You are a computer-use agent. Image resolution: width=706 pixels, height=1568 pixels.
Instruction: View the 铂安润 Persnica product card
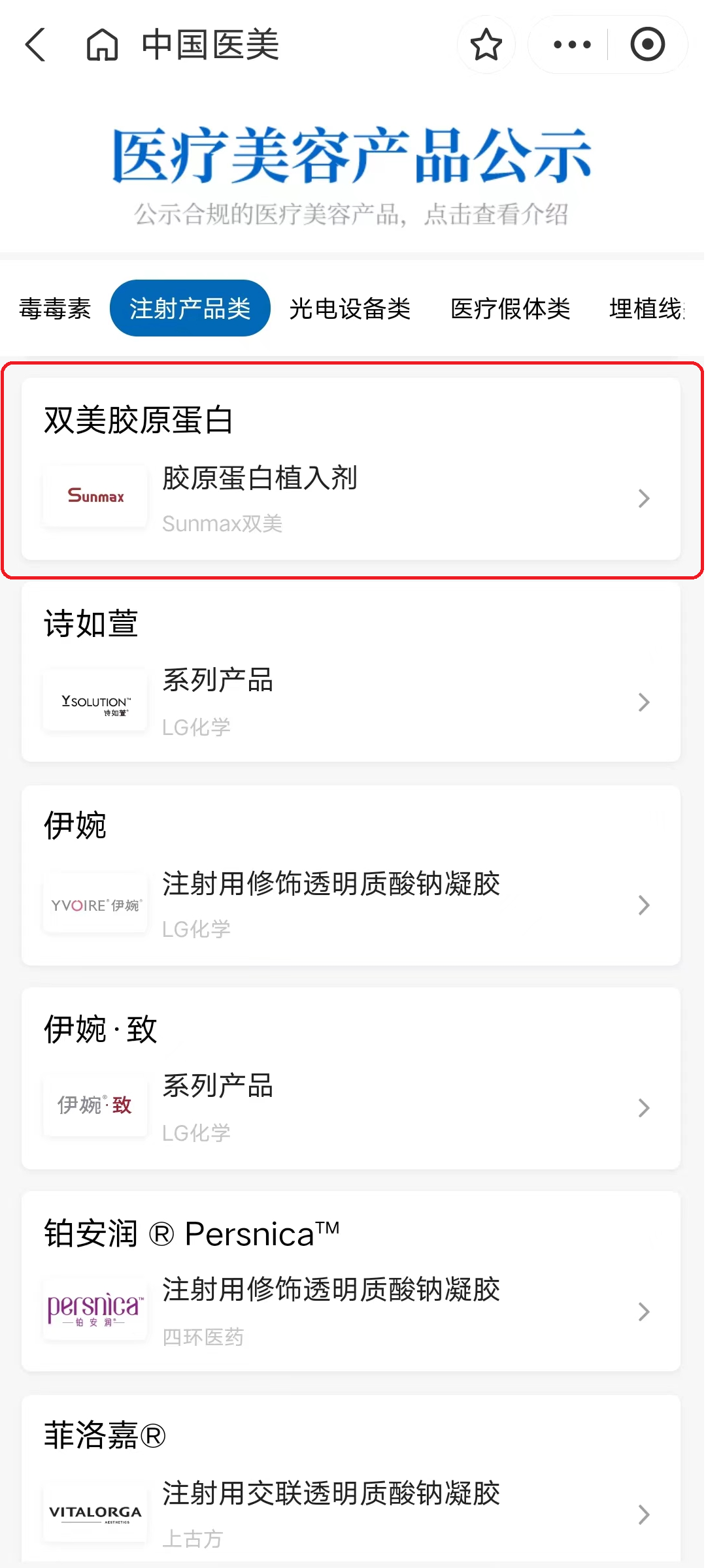[351, 1282]
